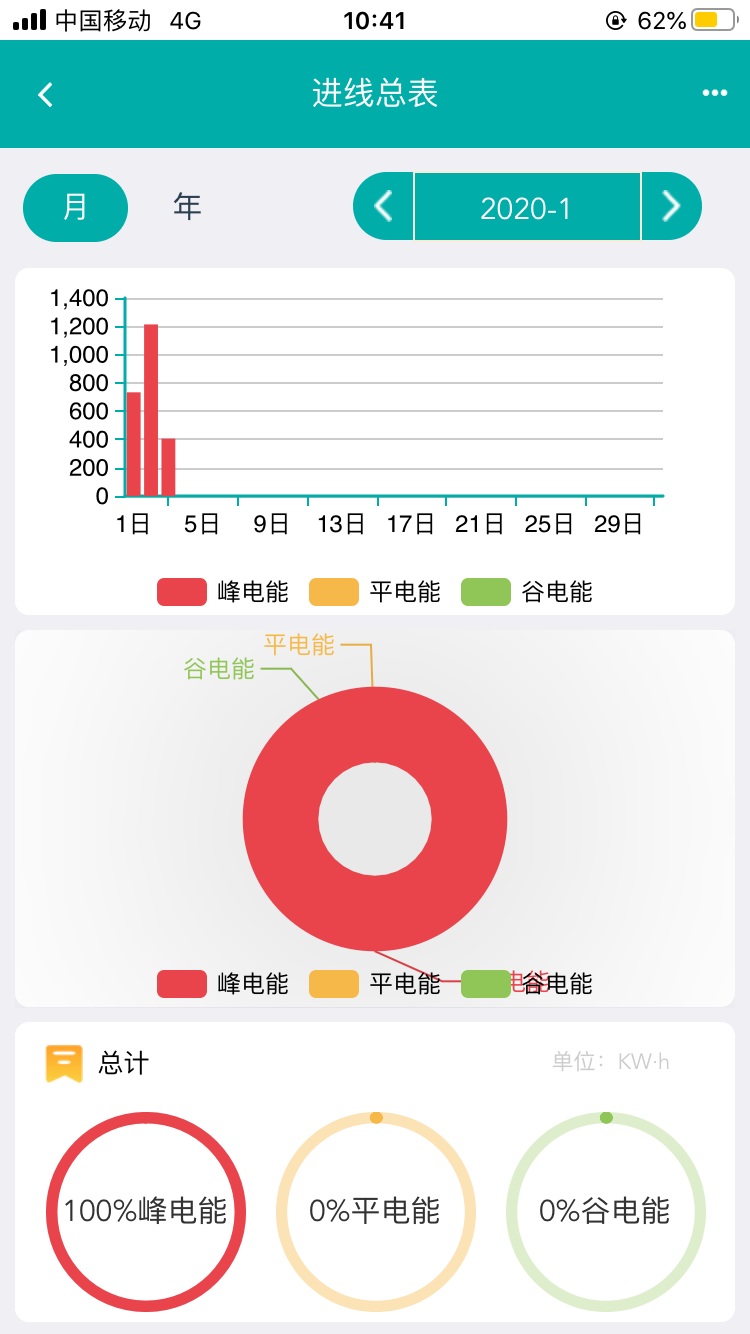Switch to the 年 view
The image size is (750, 1334).
click(x=187, y=207)
